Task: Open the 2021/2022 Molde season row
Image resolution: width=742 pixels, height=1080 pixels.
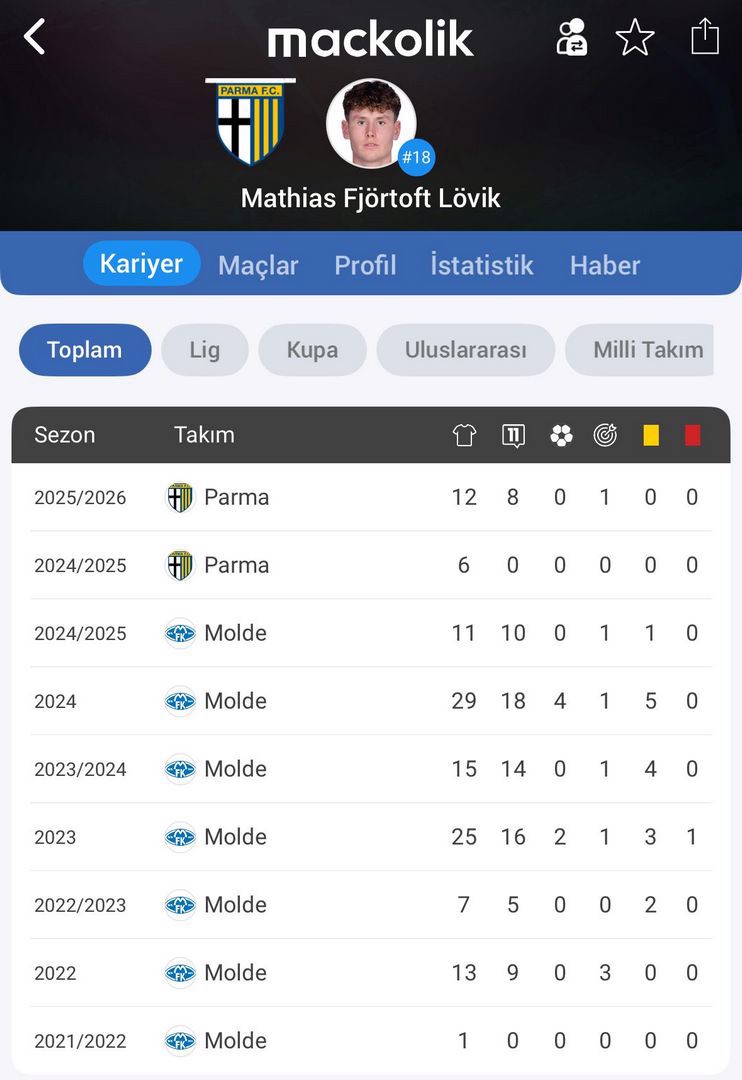Action: [x=370, y=1041]
